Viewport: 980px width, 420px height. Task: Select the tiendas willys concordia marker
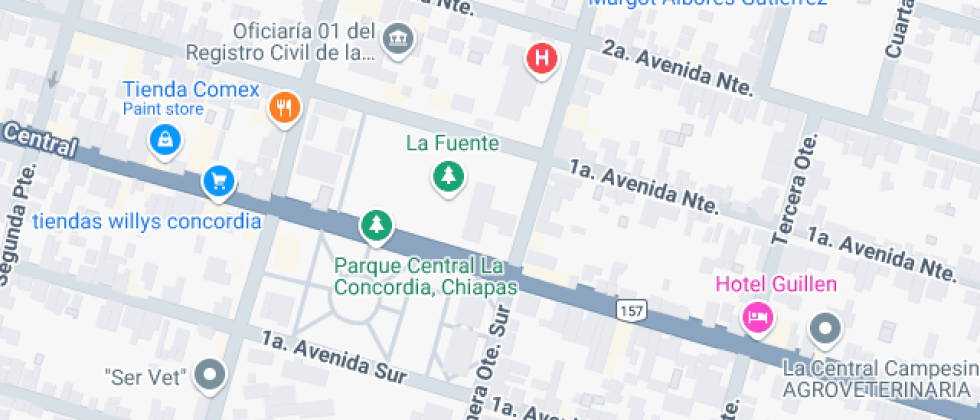219,181
